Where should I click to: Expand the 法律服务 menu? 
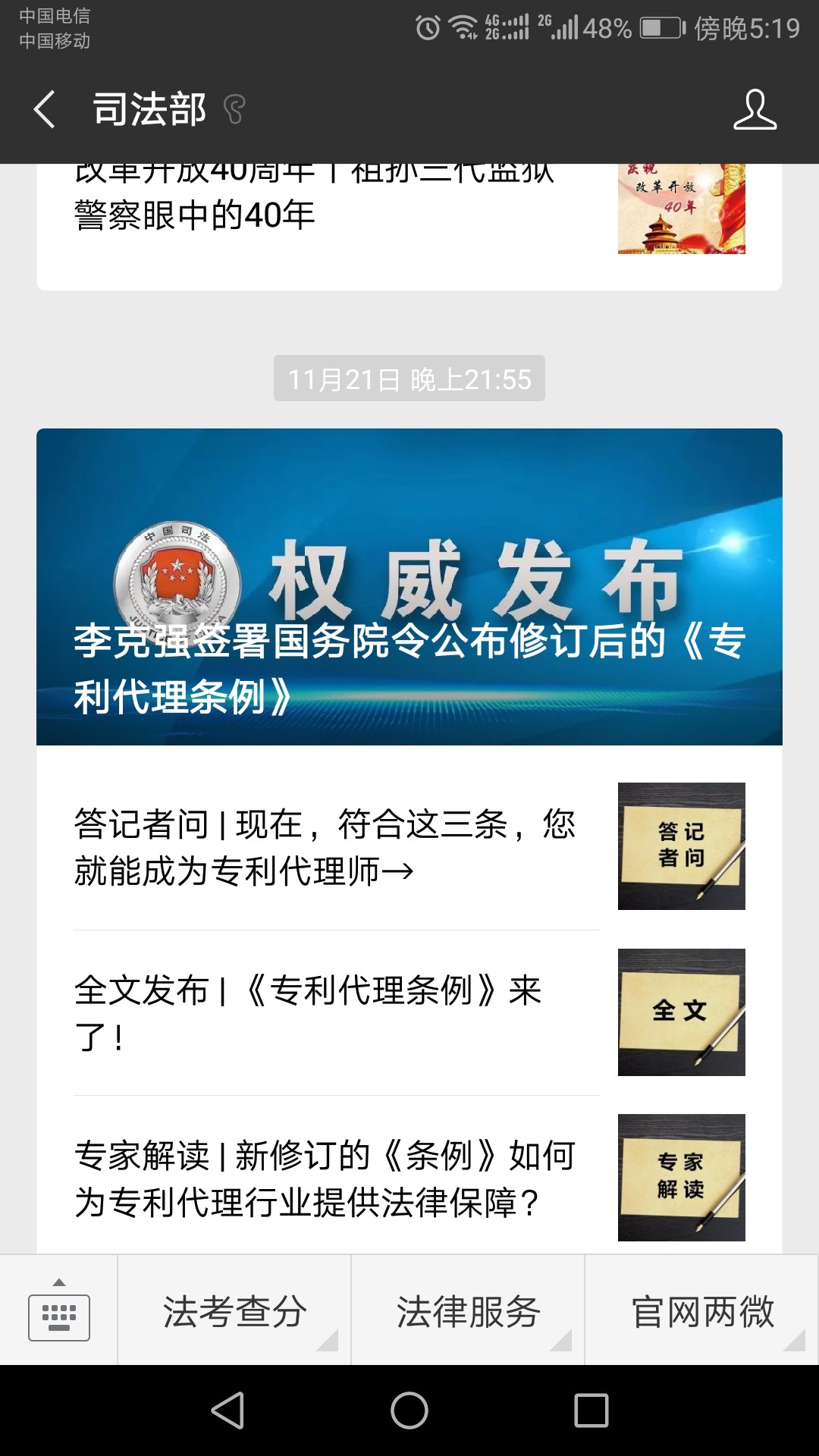(x=468, y=1312)
